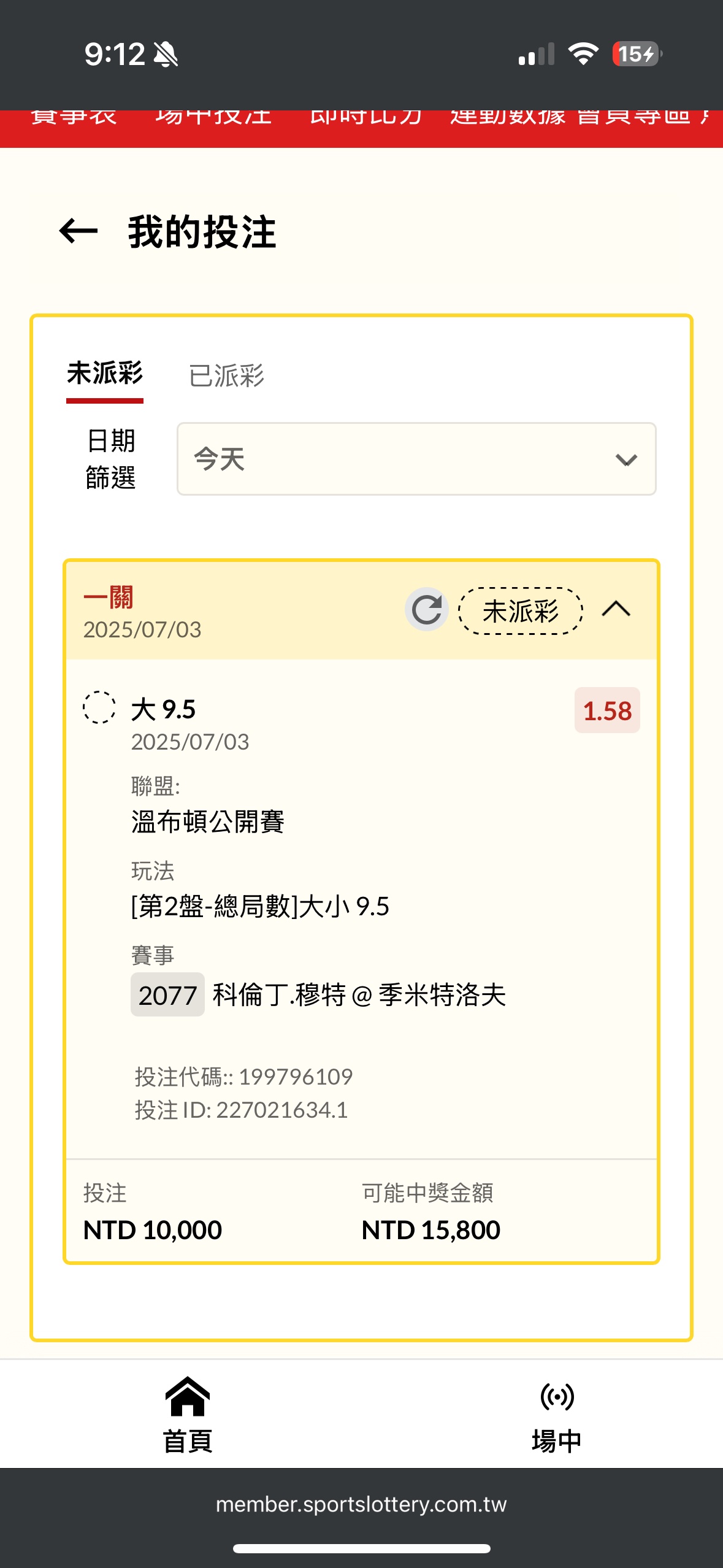Refresh the 一關 bet status
The width and height of the screenshot is (723, 1568).
click(x=427, y=609)
